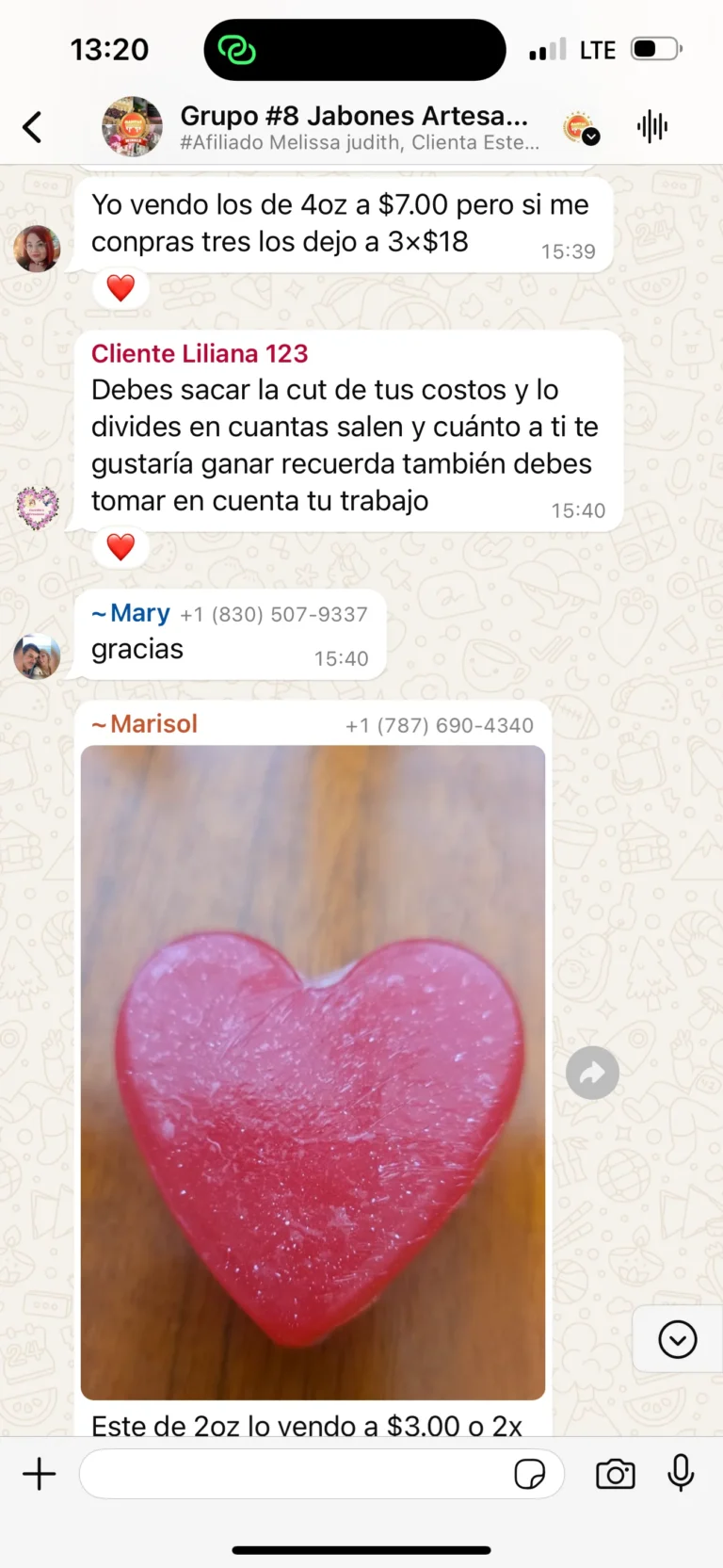Go back to the chat list
The width and height of the screenshot is (723, 1568).
coord(33,127)
